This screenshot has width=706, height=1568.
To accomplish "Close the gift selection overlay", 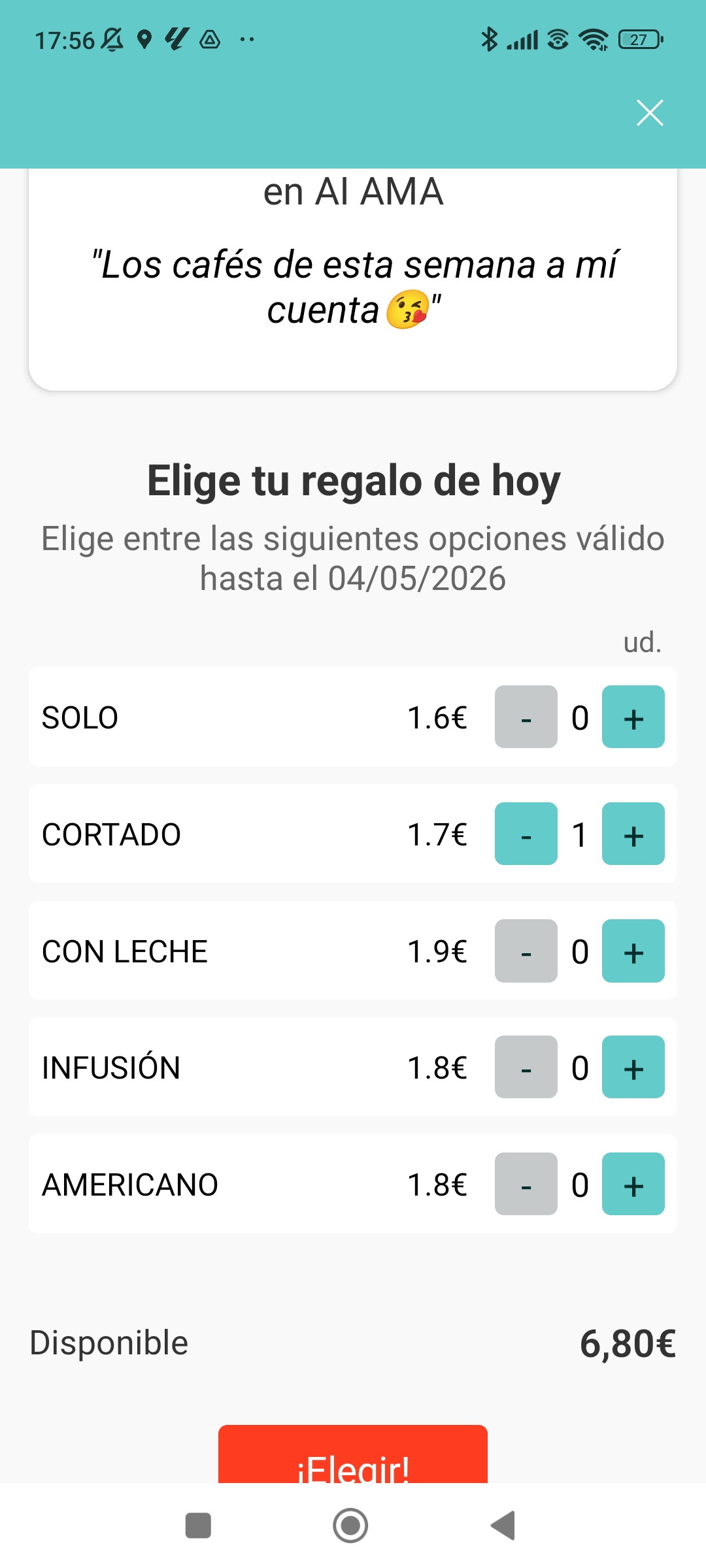I will click(649, 112).
